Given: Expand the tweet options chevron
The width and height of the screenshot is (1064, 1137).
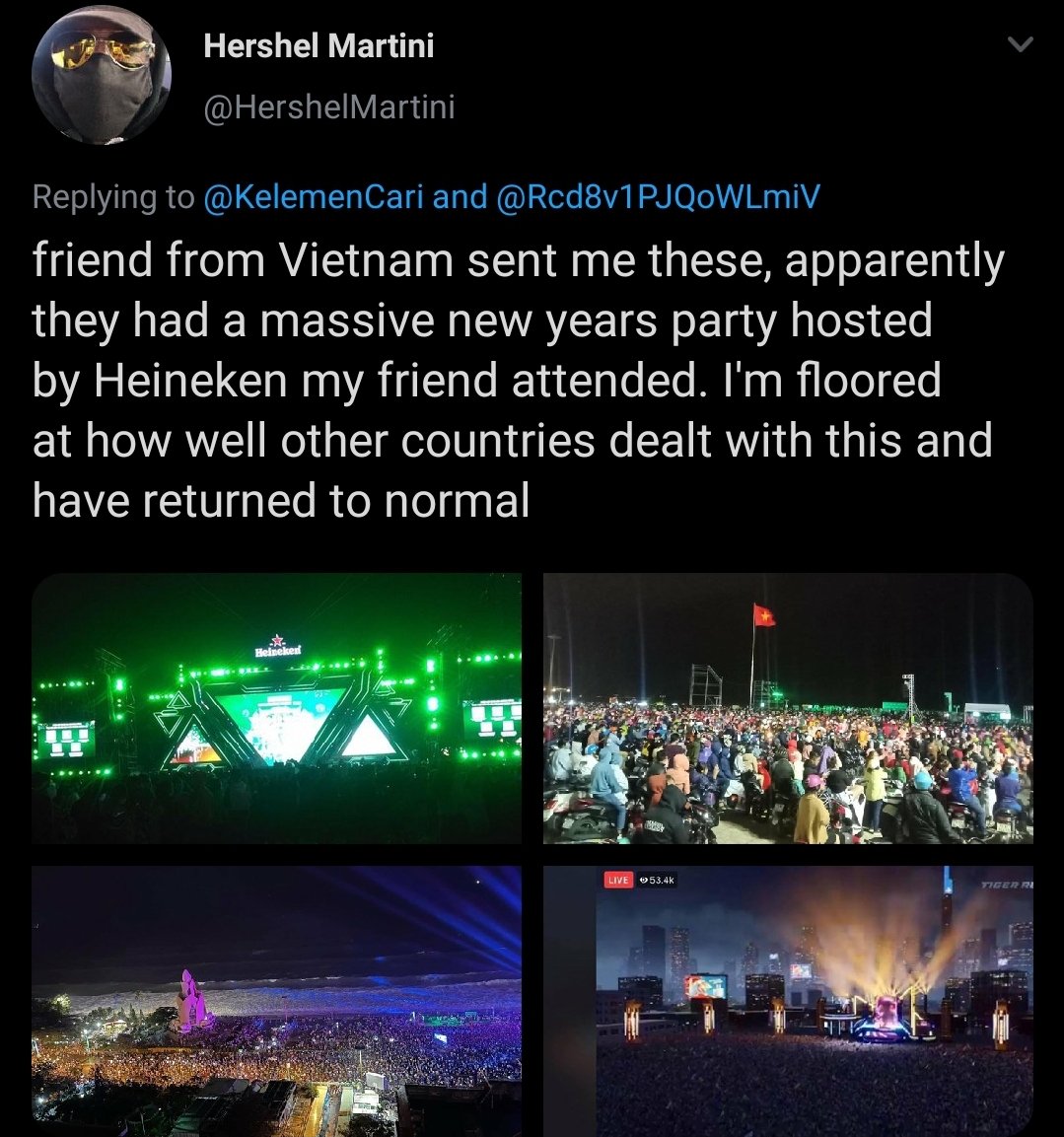Looking at the screenshot, I should [x=1022, y=45].
